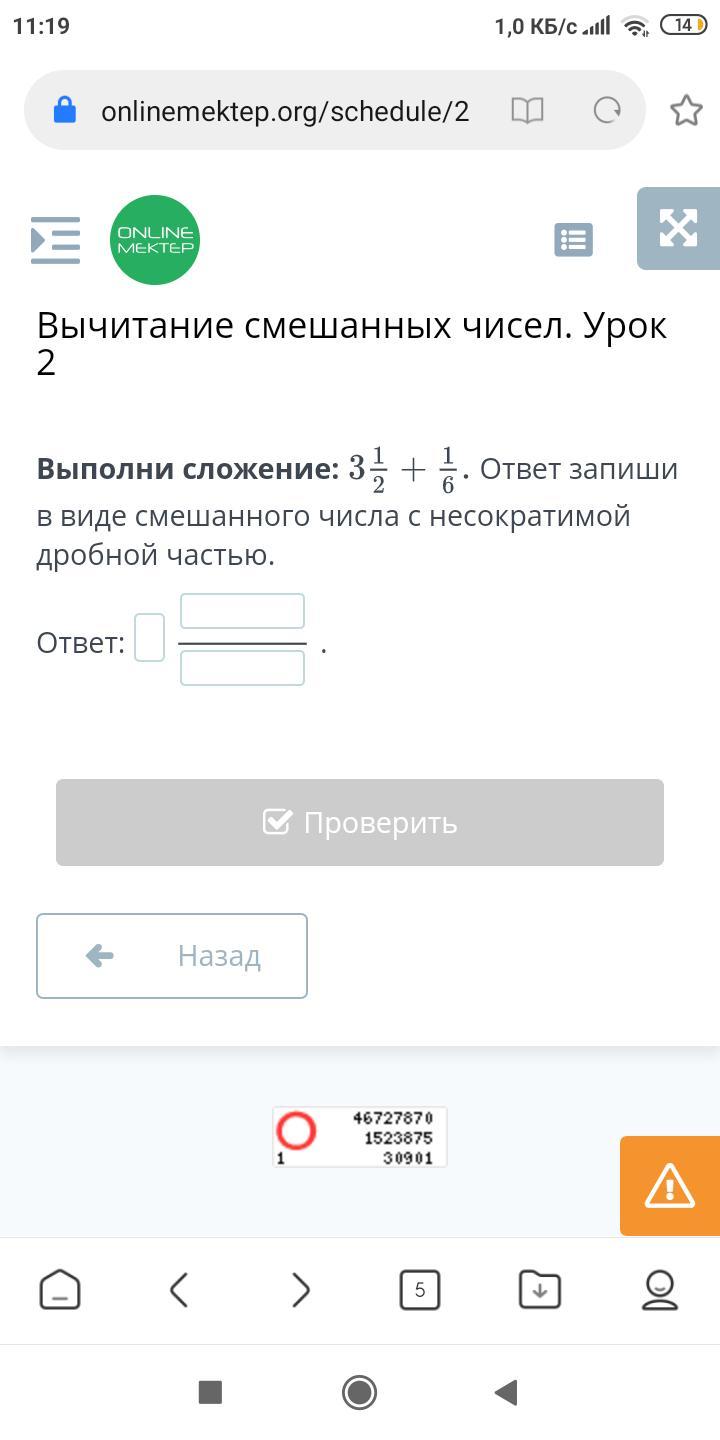720x1440 pixels.
Task: Go back with the Назад button
Action: tap(172, 956)
